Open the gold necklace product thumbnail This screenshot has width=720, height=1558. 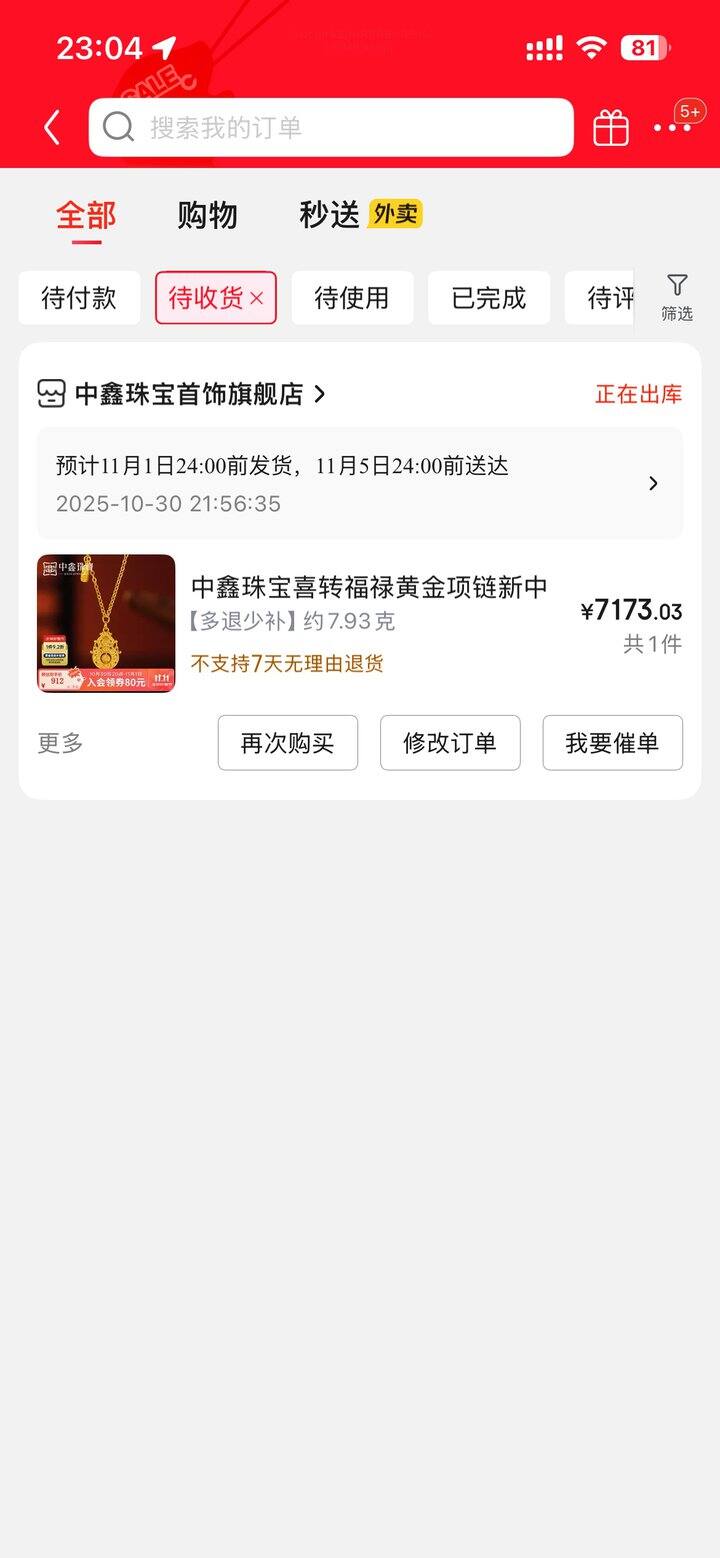point(105,624)
